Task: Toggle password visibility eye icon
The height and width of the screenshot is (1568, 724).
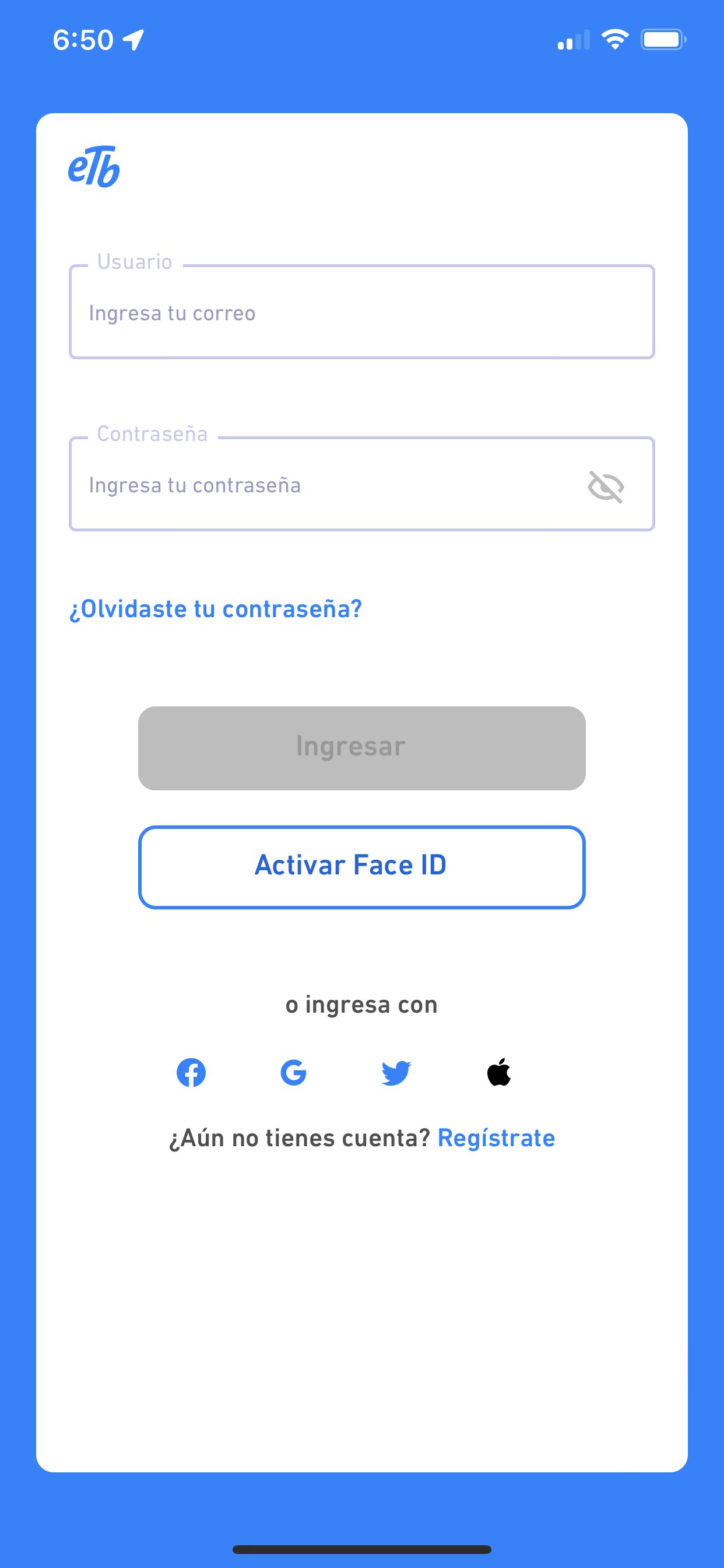Action: [606, 487]
